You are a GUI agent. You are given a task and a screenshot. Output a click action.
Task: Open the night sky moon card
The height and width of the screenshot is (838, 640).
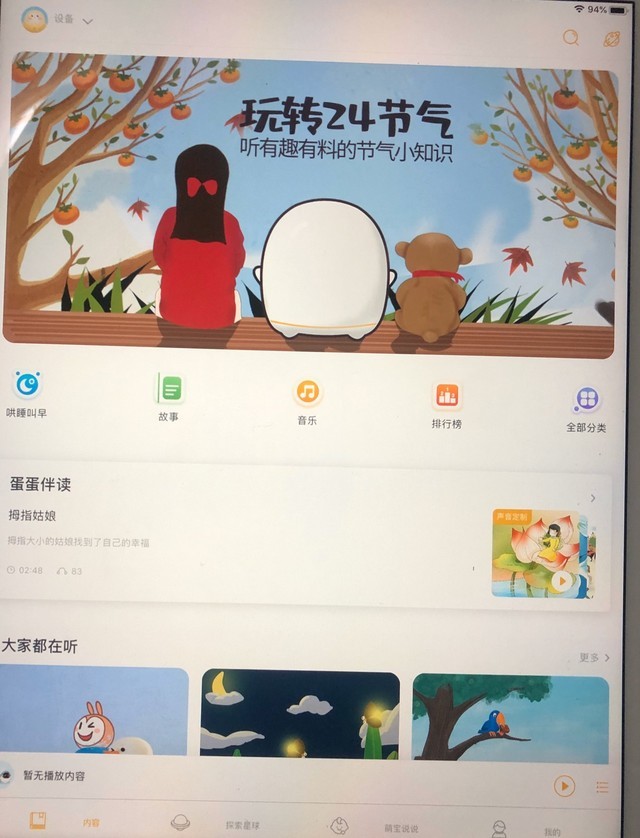click(x=300, y=714)
